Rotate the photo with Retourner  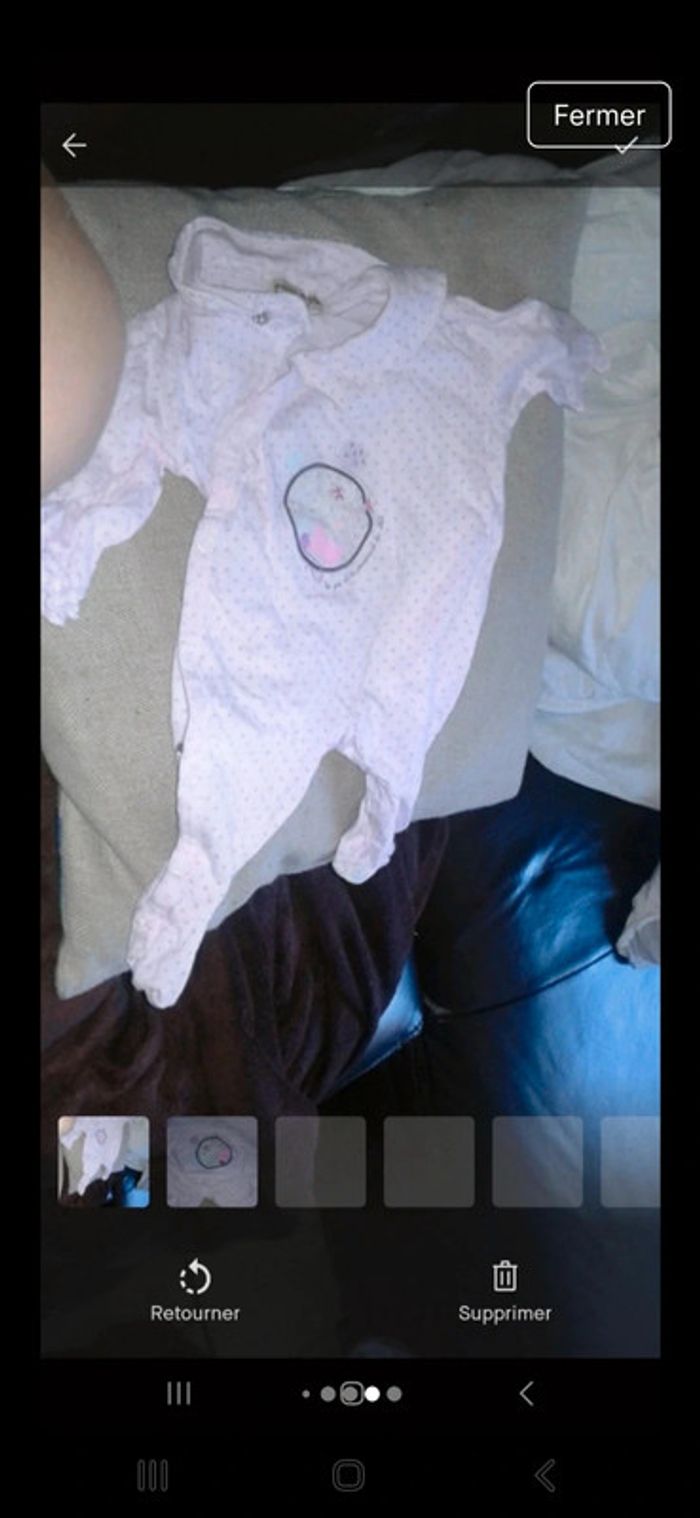pyautogui.click(x=195, y=1291)
